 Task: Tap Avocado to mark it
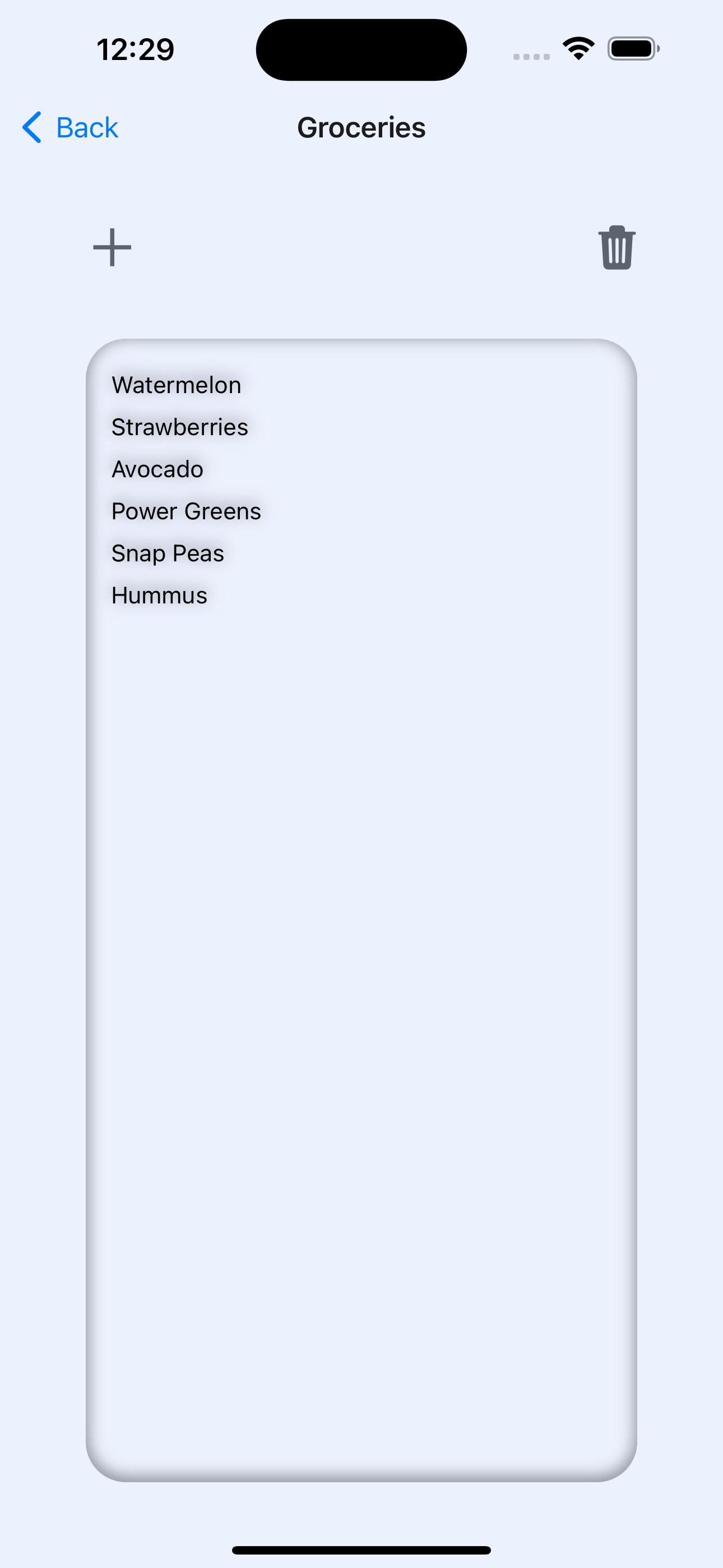click(157, 469)
